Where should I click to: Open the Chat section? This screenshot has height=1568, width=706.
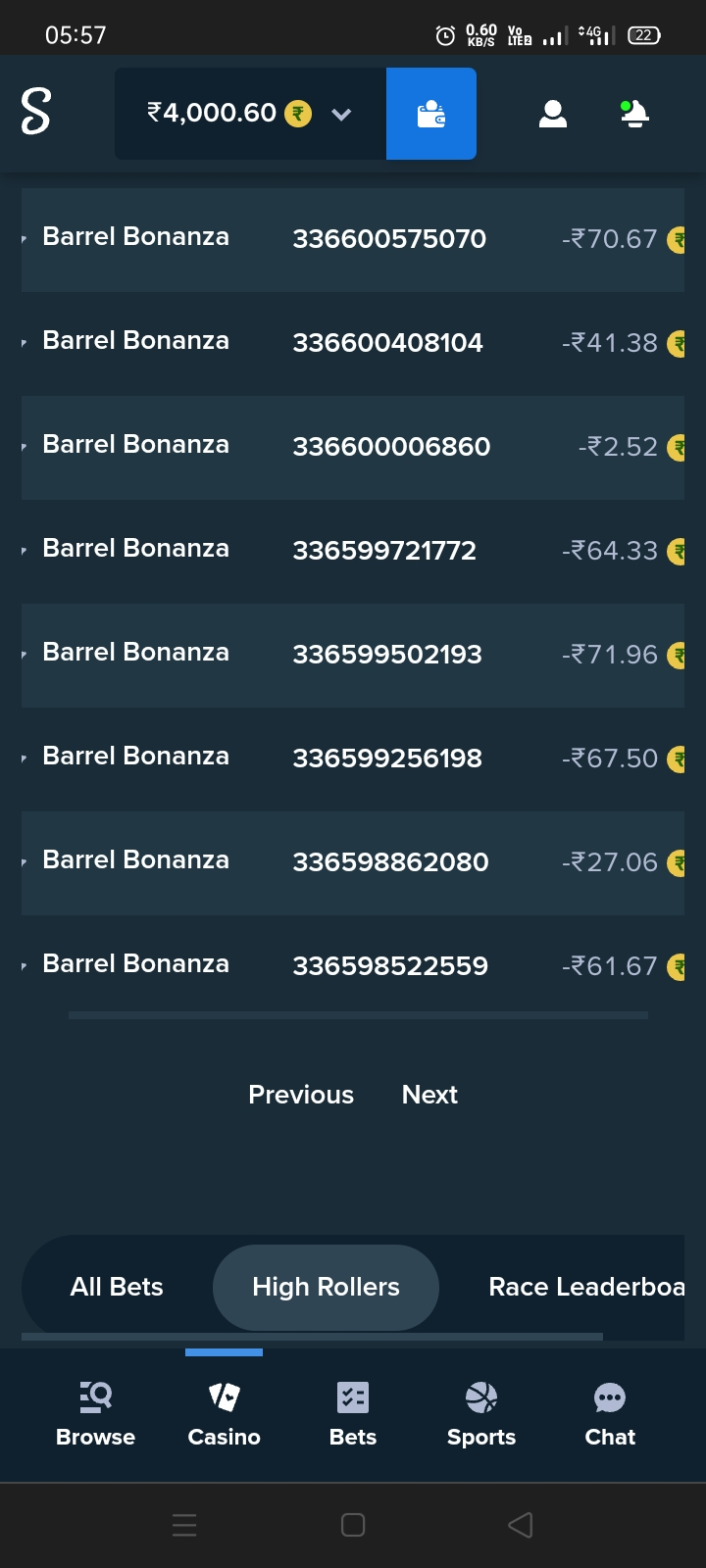pyautogui.click(x=610, y=1414)
